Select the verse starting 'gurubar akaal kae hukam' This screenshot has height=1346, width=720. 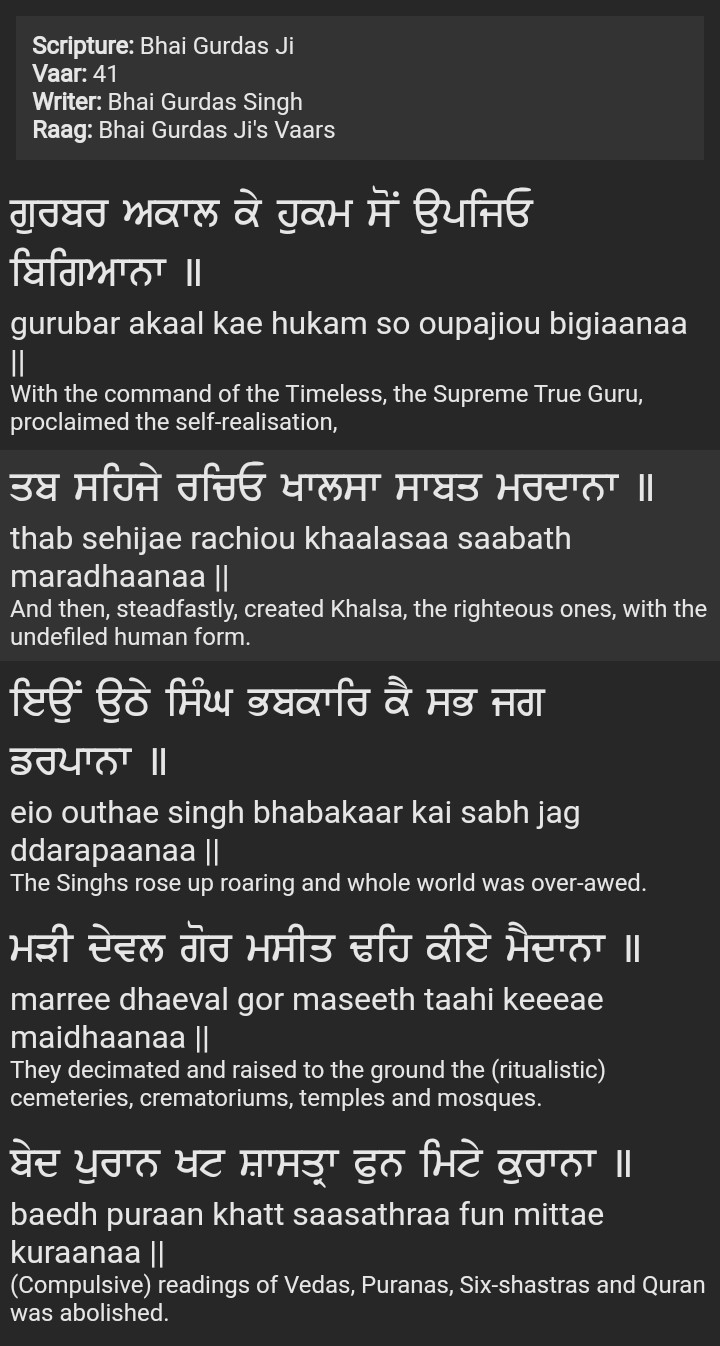(x=348, y=324)
